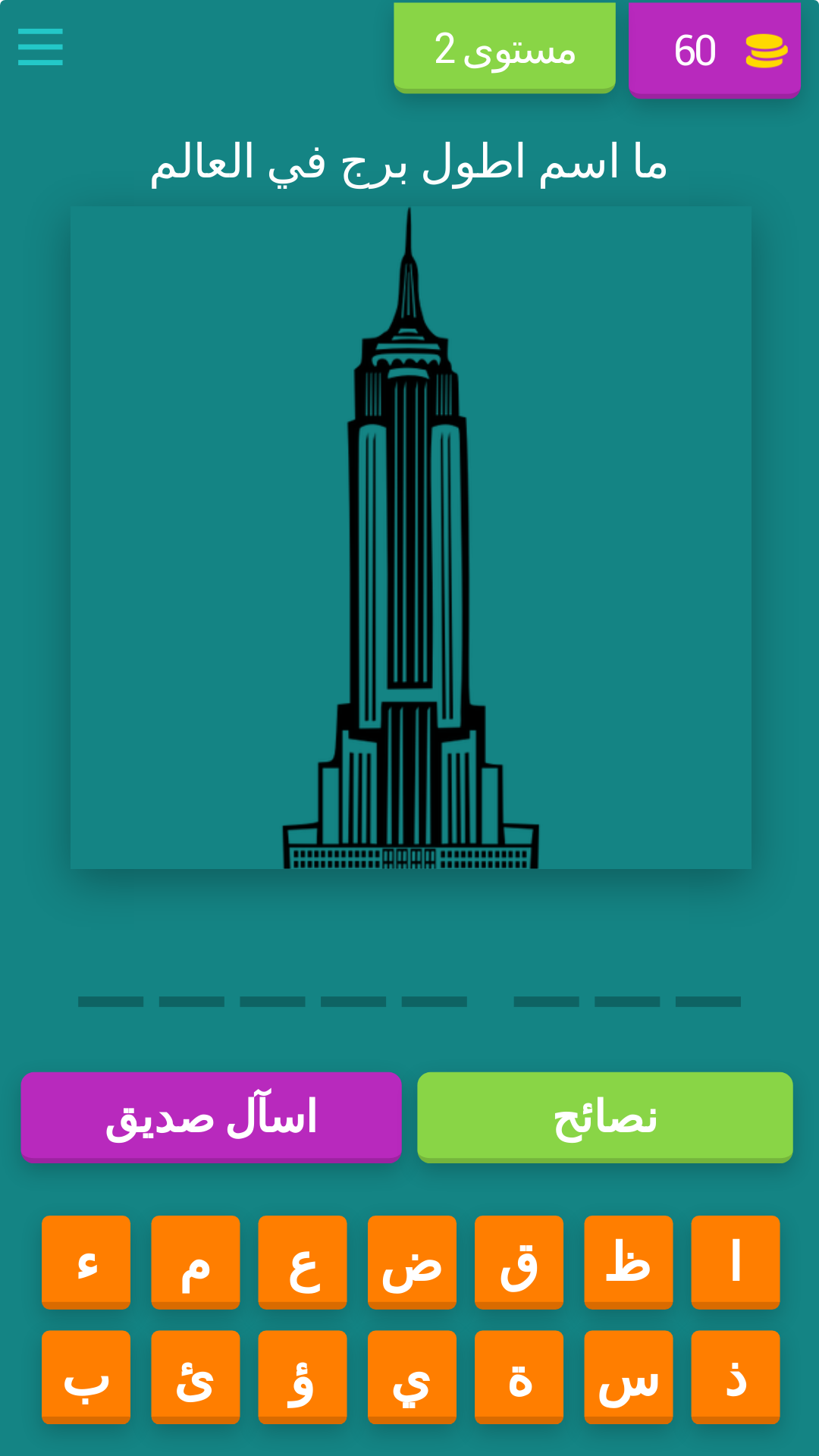Select the letter ئ tile

tap(195, 1376)
